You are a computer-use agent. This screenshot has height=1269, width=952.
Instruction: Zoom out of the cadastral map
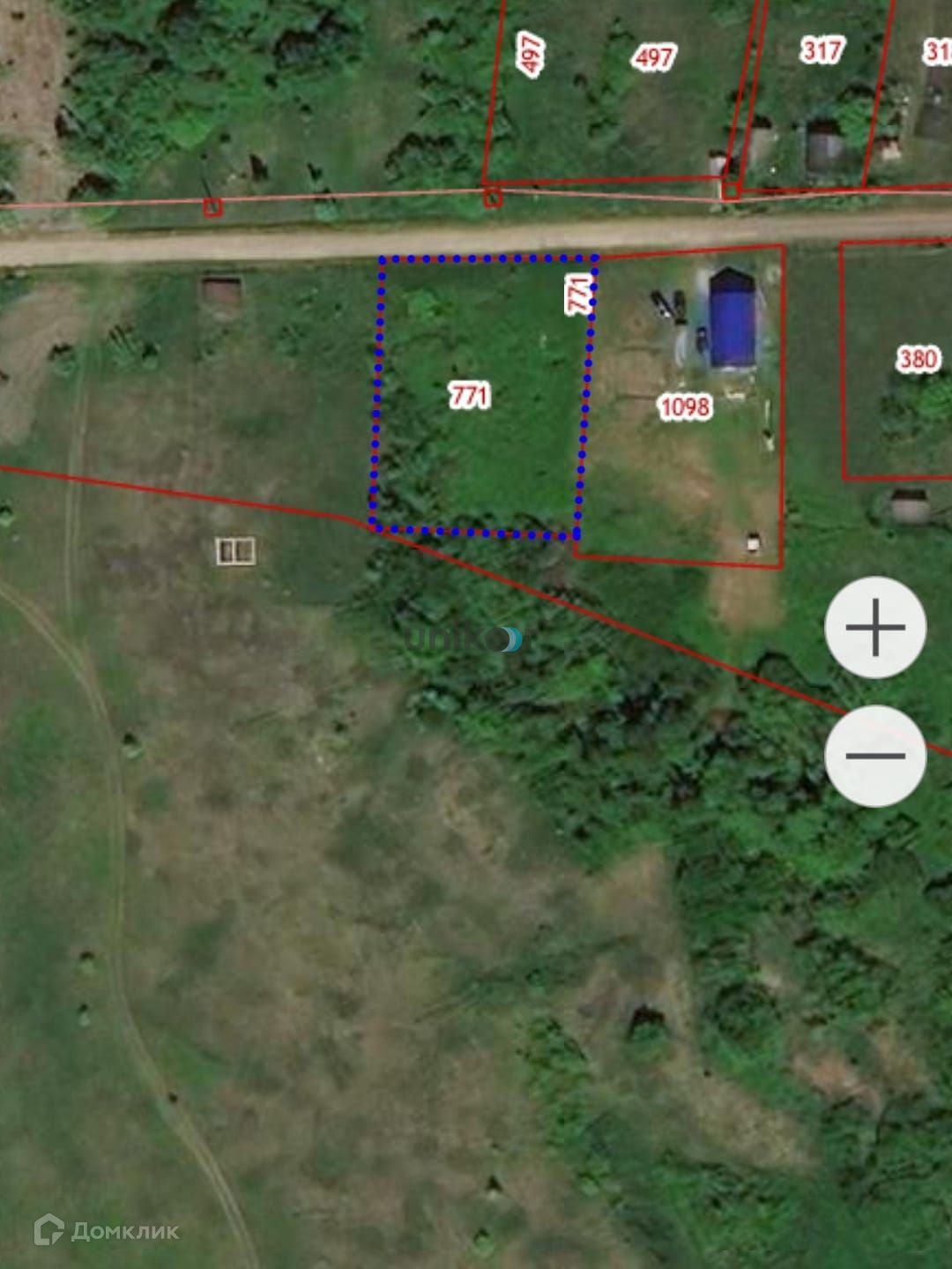(x=874, y=756)
